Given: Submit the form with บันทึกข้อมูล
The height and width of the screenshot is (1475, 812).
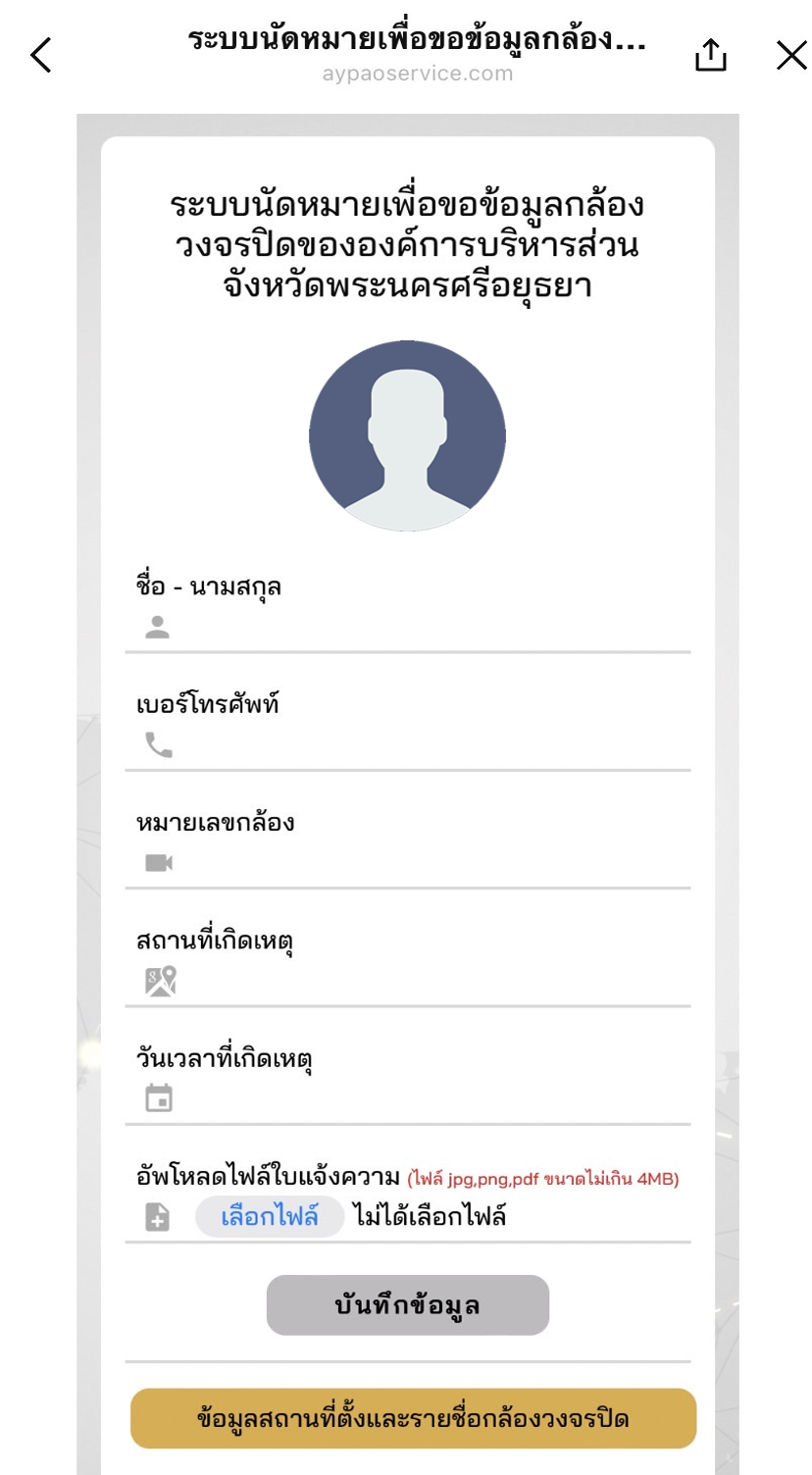Looking at the screenshot, I should tap(407, 1305).
